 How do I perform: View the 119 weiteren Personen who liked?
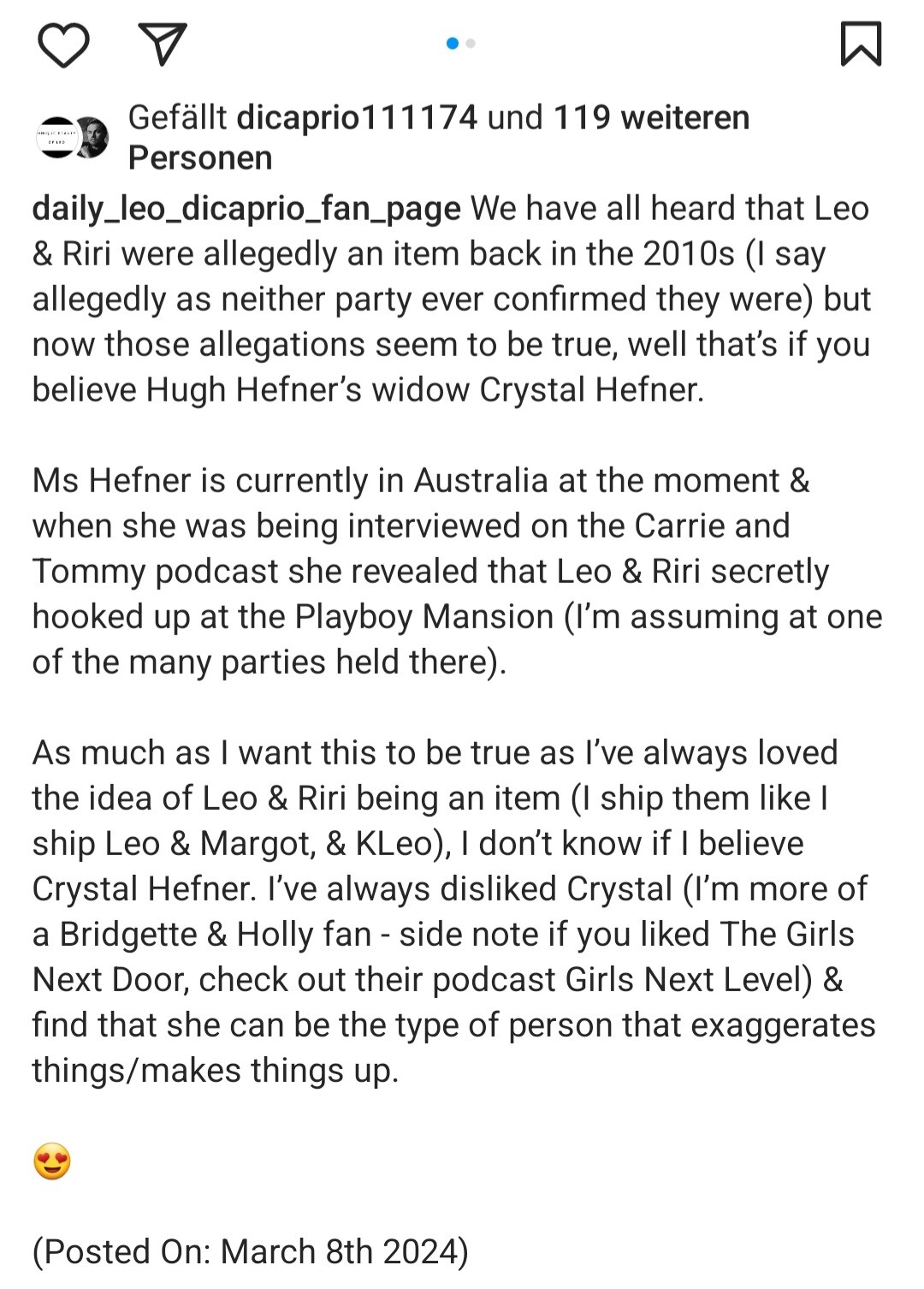coord(650,117)
